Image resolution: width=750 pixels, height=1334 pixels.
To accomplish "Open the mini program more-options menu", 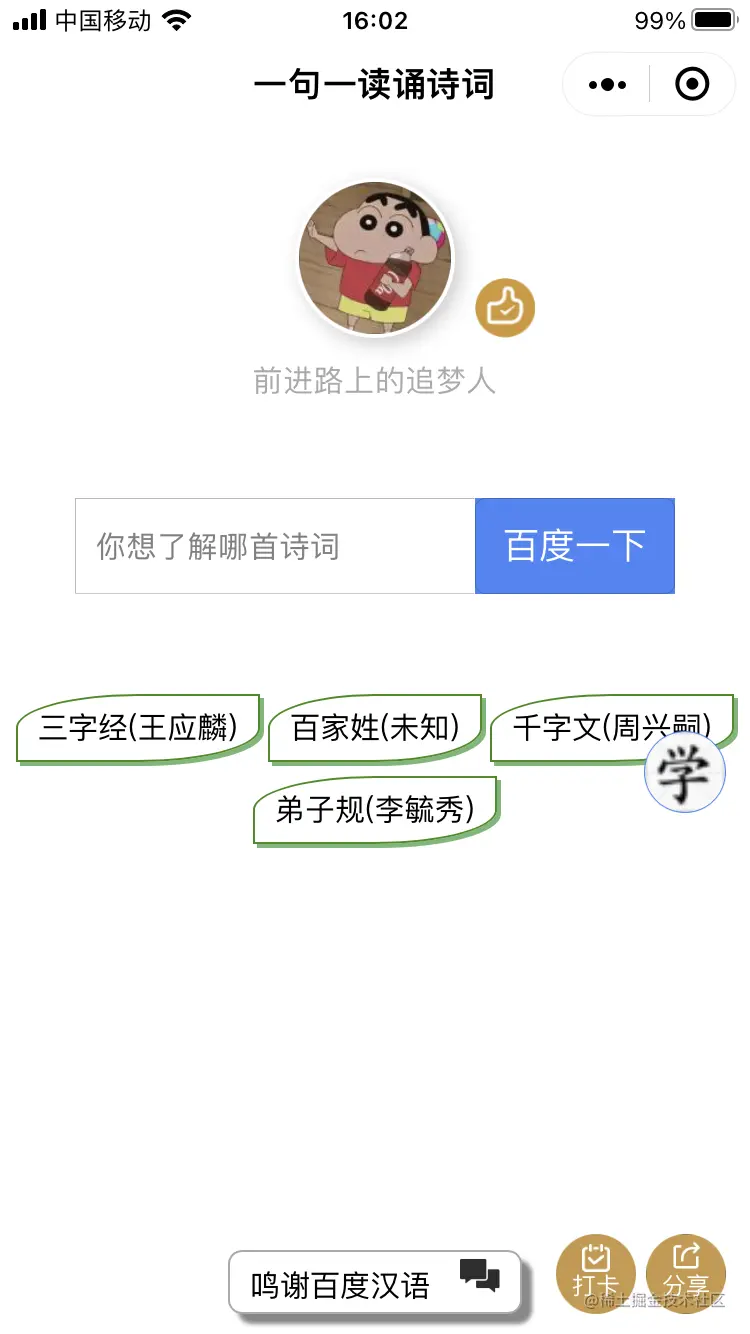I will click(x=608, y=85).
